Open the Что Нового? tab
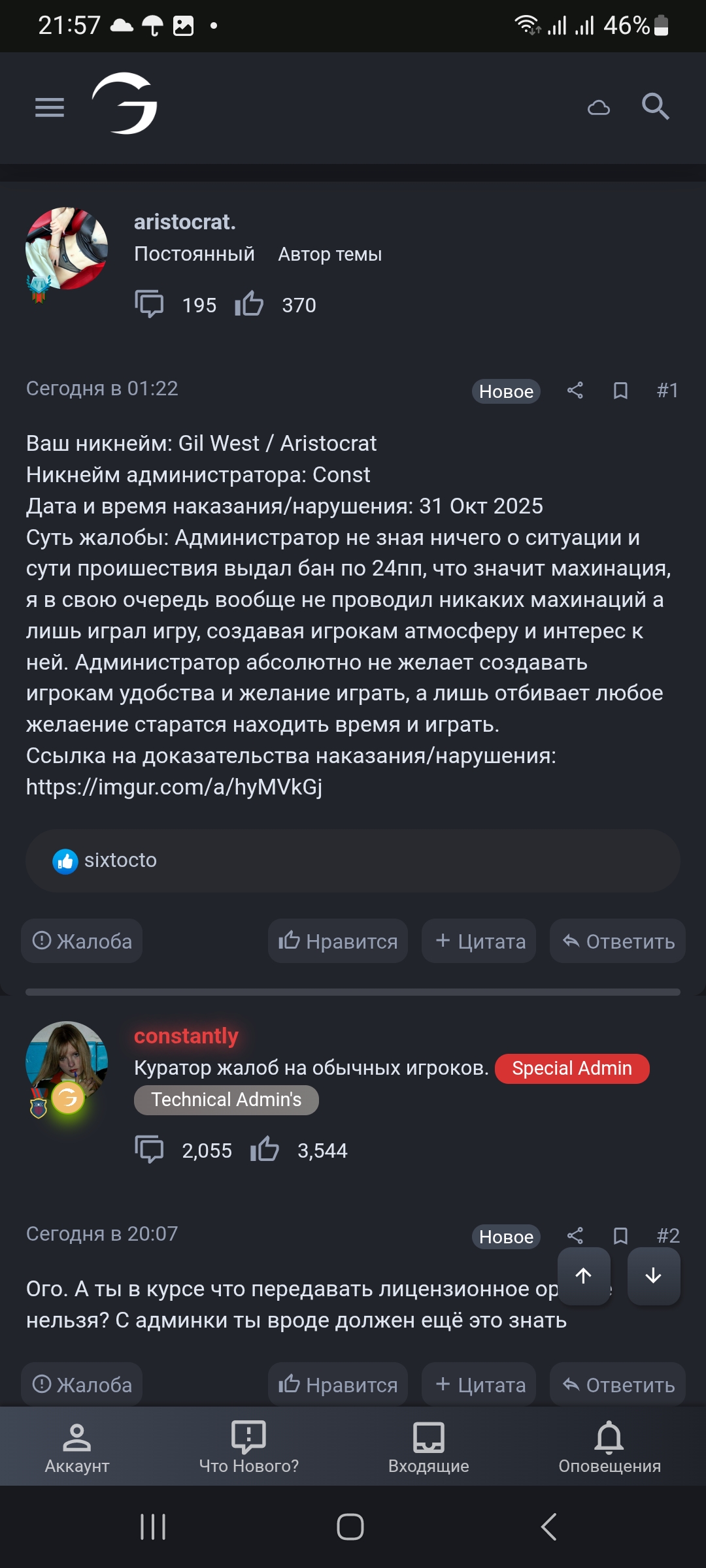The height and width of the screenshot is (1568, 706). (x=249, y=1448)
